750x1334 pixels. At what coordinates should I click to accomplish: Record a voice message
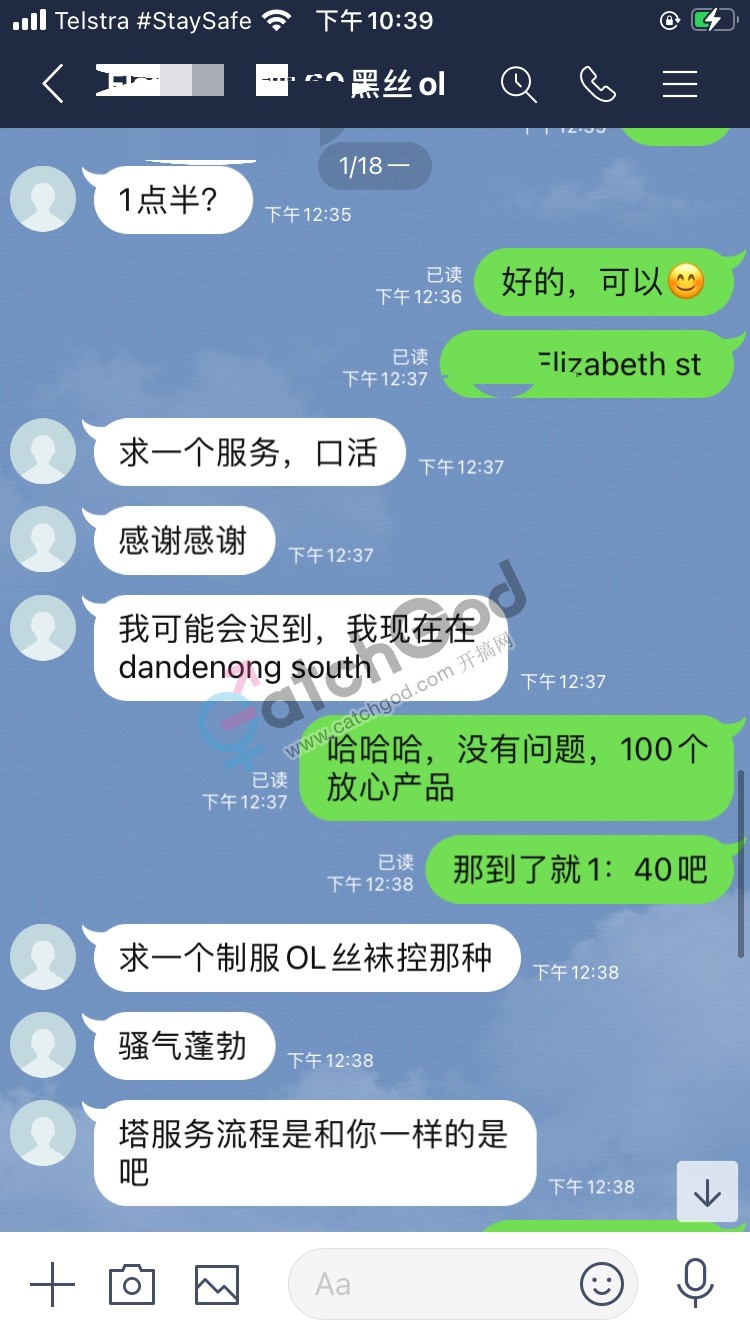click(694, 1283)
